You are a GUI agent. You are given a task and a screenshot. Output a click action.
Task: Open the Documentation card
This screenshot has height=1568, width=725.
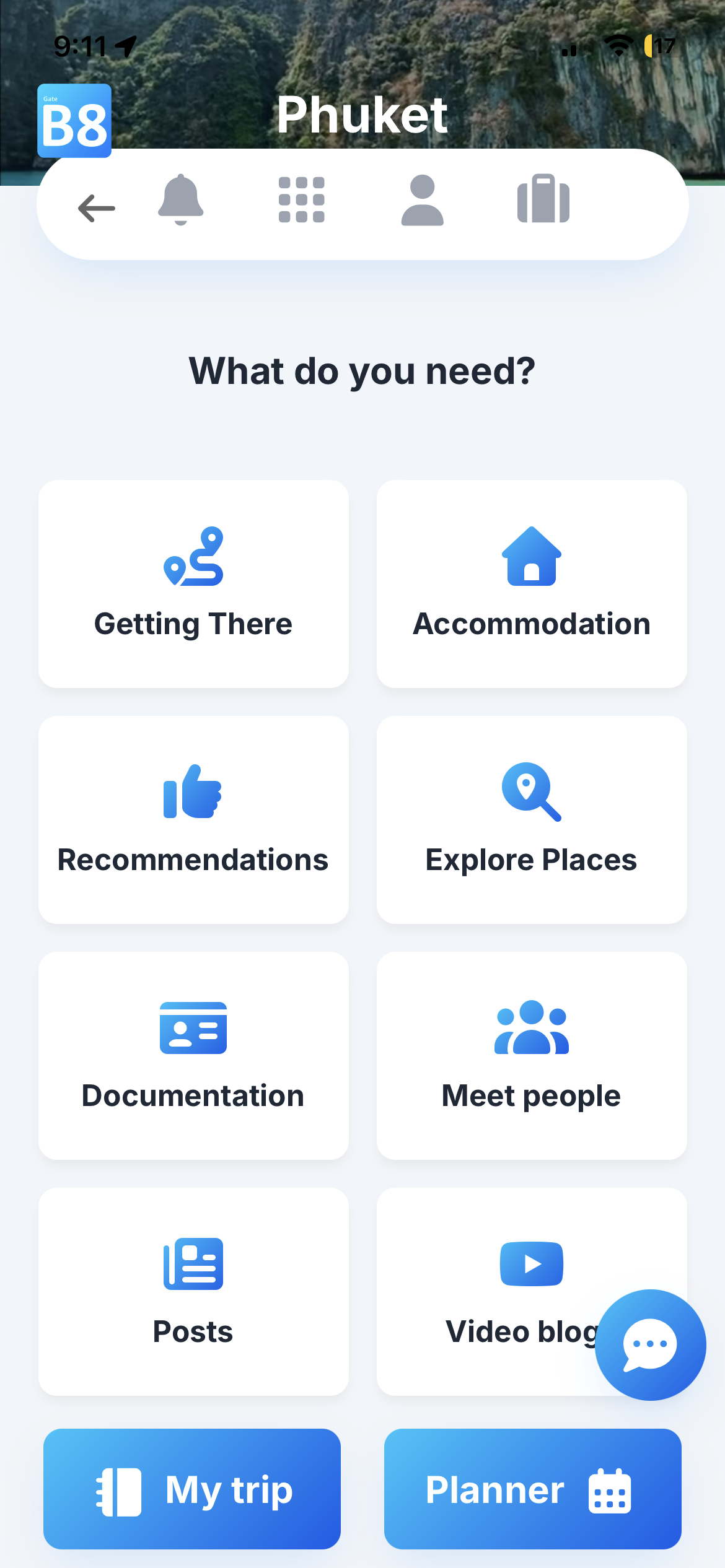[193, 1055]
